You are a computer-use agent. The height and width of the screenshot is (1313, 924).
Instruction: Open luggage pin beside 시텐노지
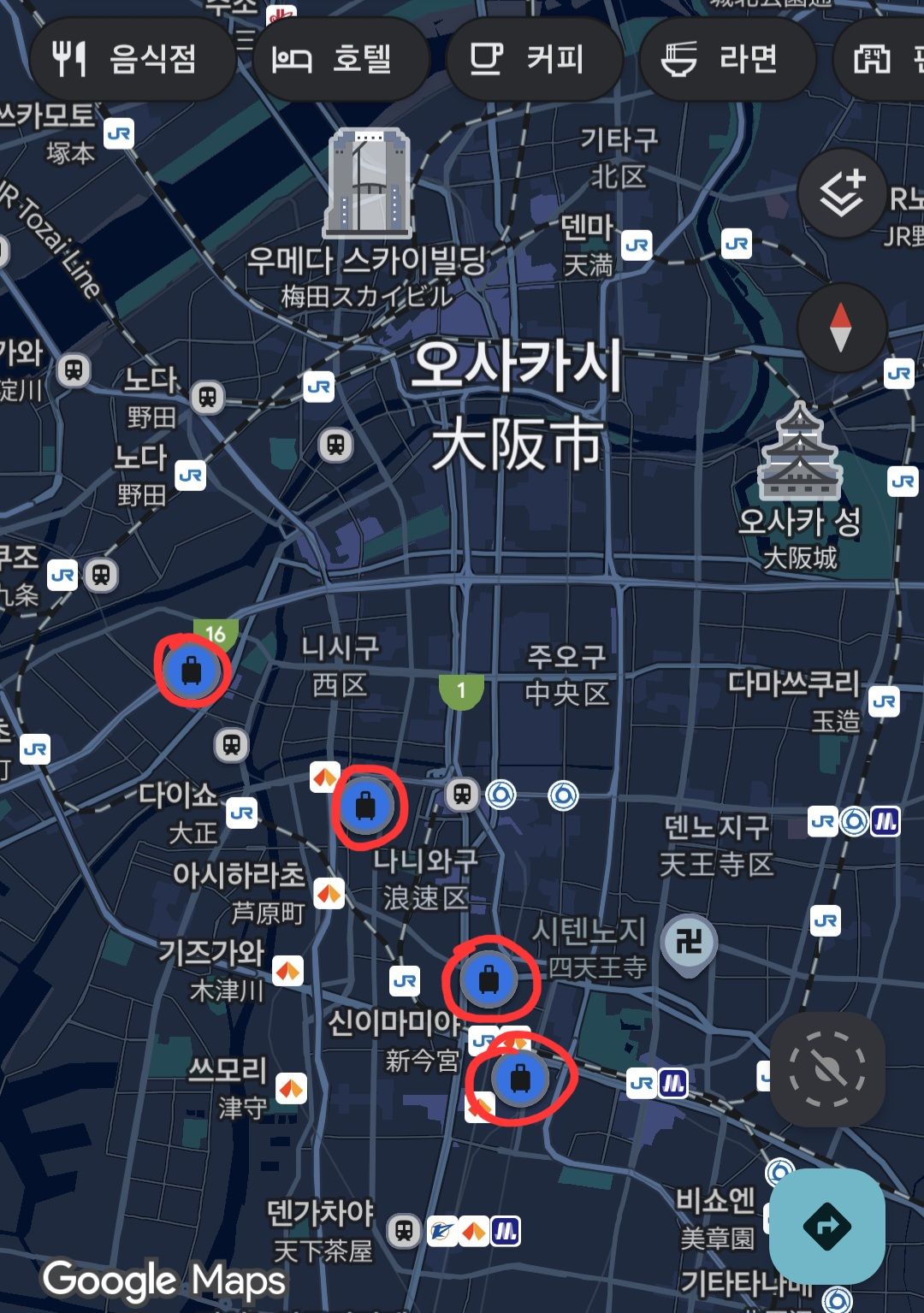tap(489, 979)
